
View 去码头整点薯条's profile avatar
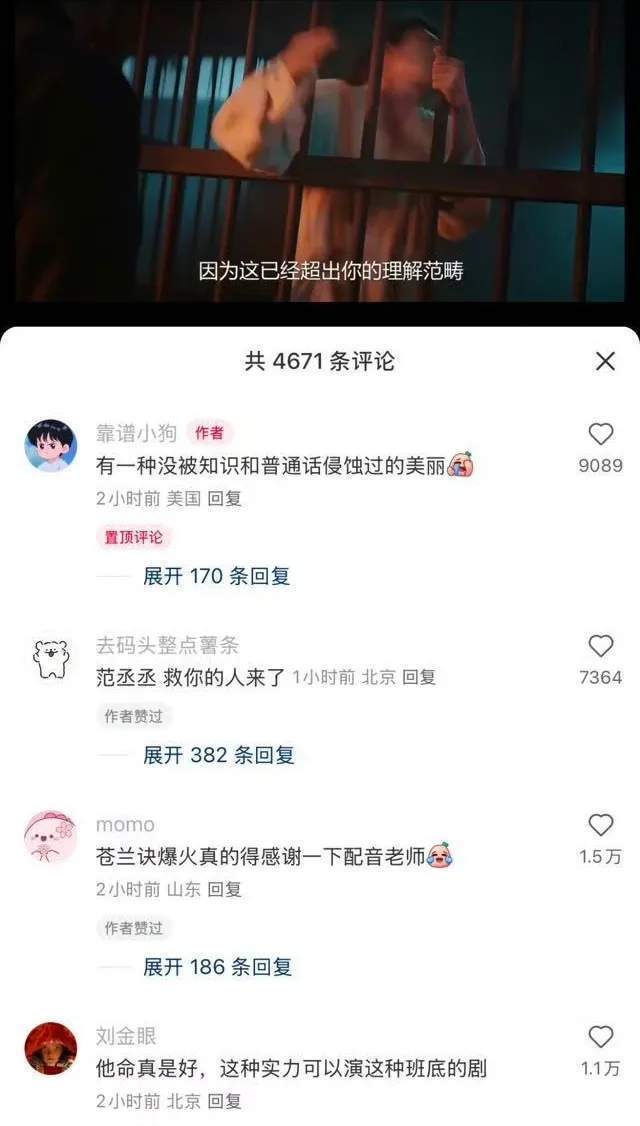[50, 658]
